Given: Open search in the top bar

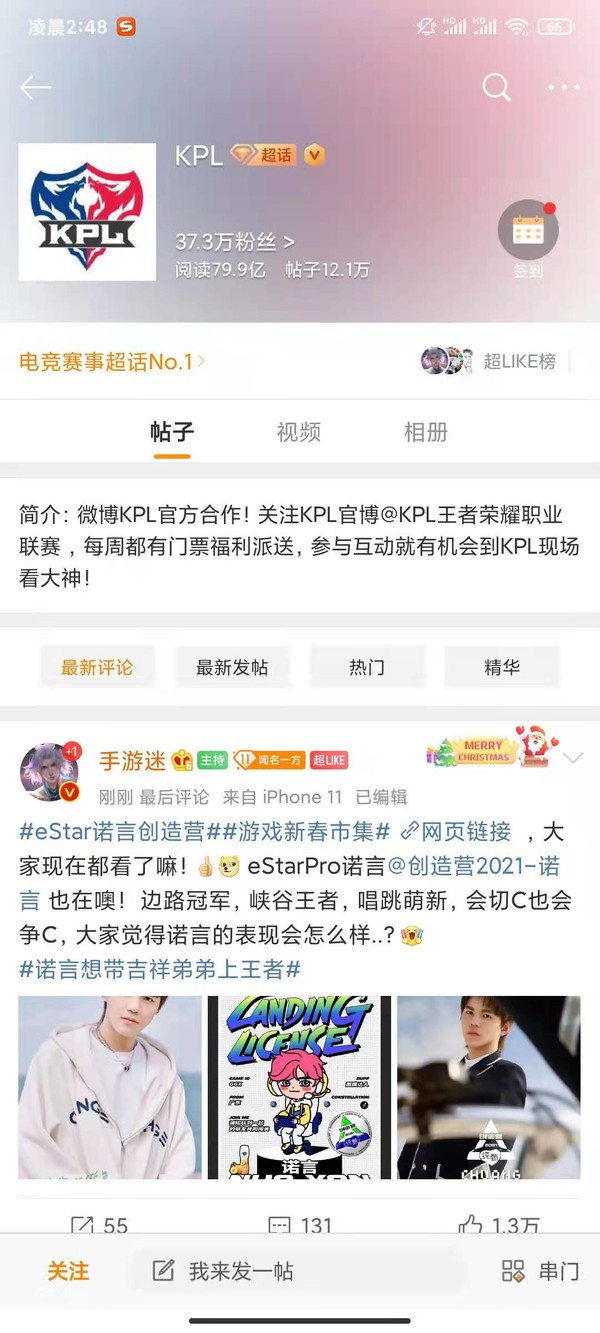Looking at the screenshot, I should [x=496, y=88].
